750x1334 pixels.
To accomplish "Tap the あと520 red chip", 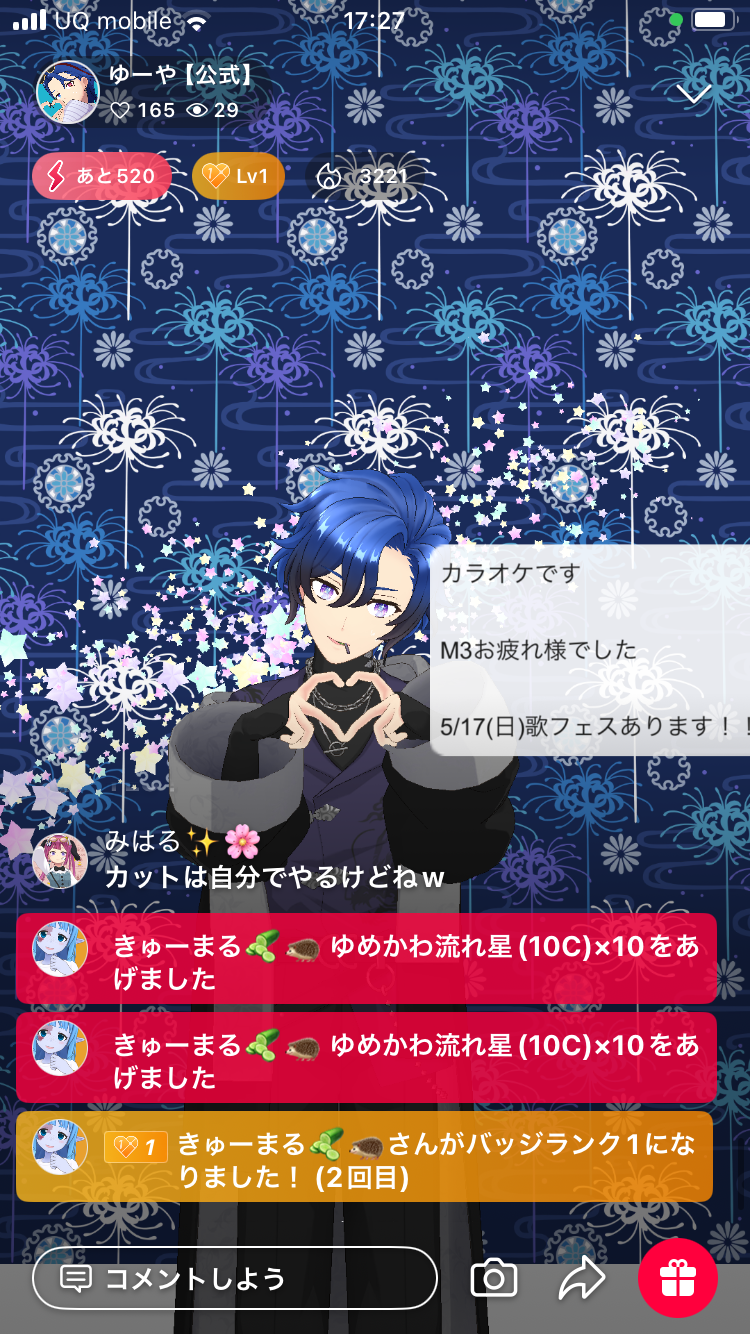I will [x=101, y=177].
